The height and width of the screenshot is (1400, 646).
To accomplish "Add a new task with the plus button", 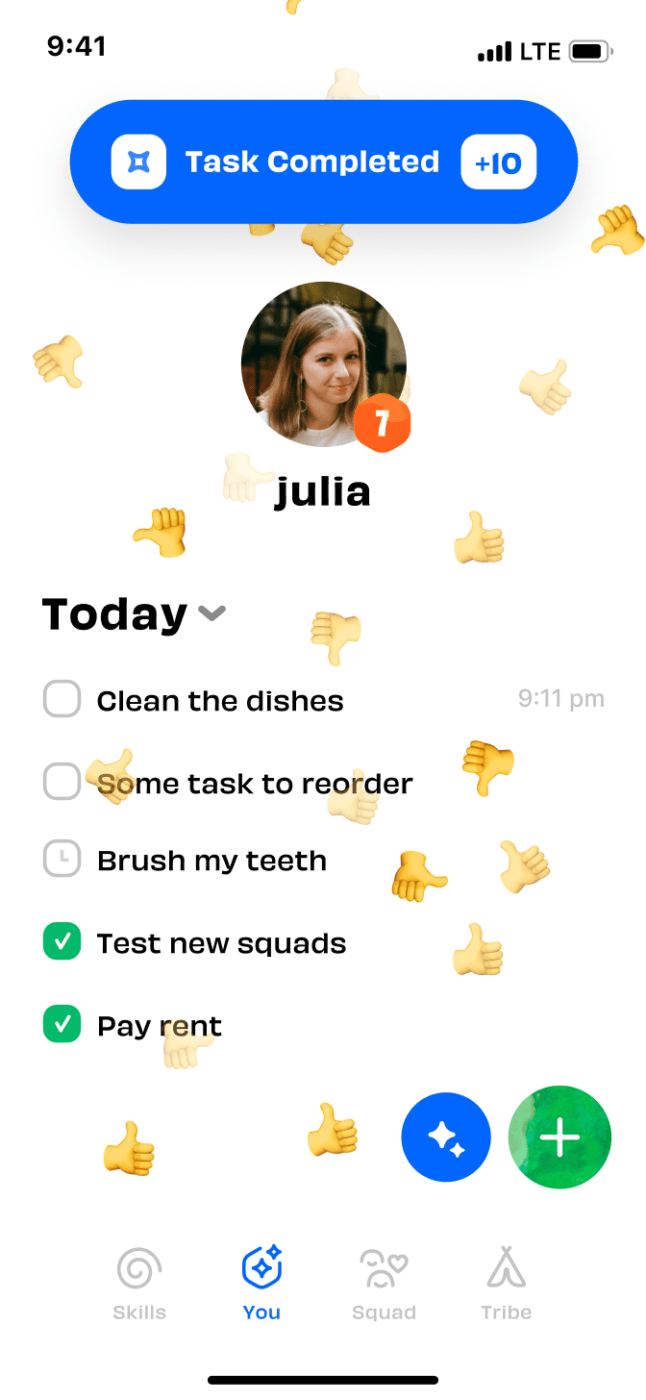I will click(560, 1138).
